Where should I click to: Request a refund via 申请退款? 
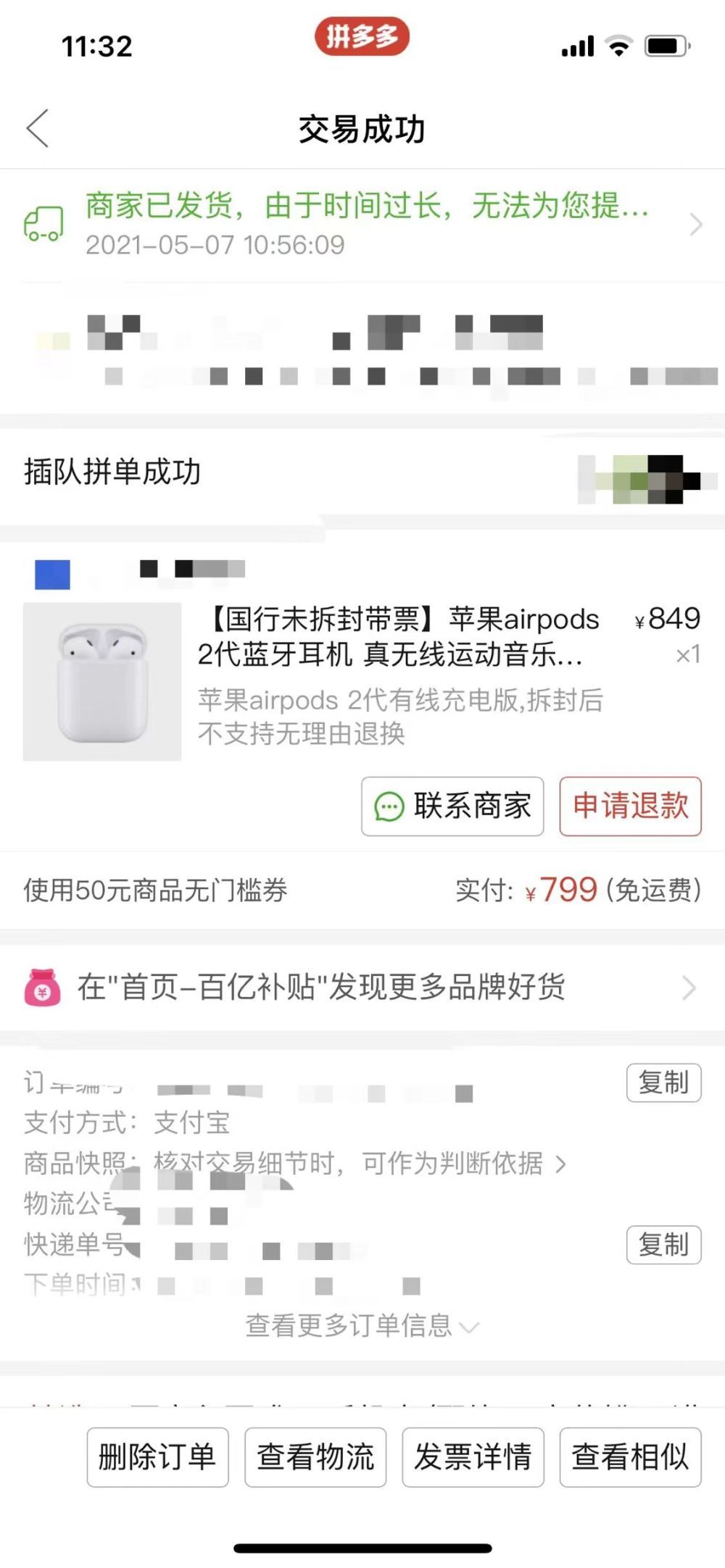tap(630, 806)
